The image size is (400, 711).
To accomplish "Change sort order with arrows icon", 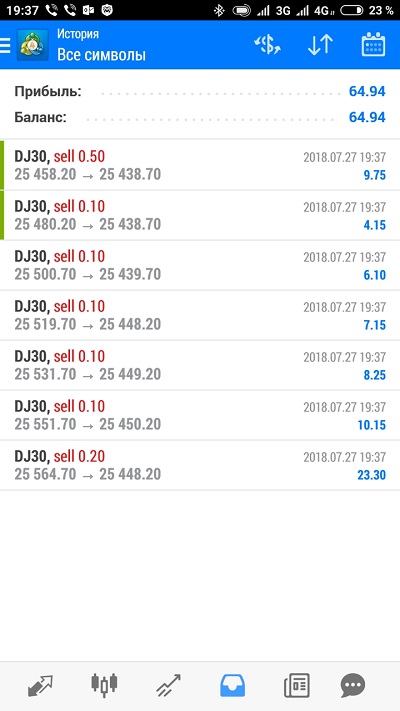I will coord(320,45).
